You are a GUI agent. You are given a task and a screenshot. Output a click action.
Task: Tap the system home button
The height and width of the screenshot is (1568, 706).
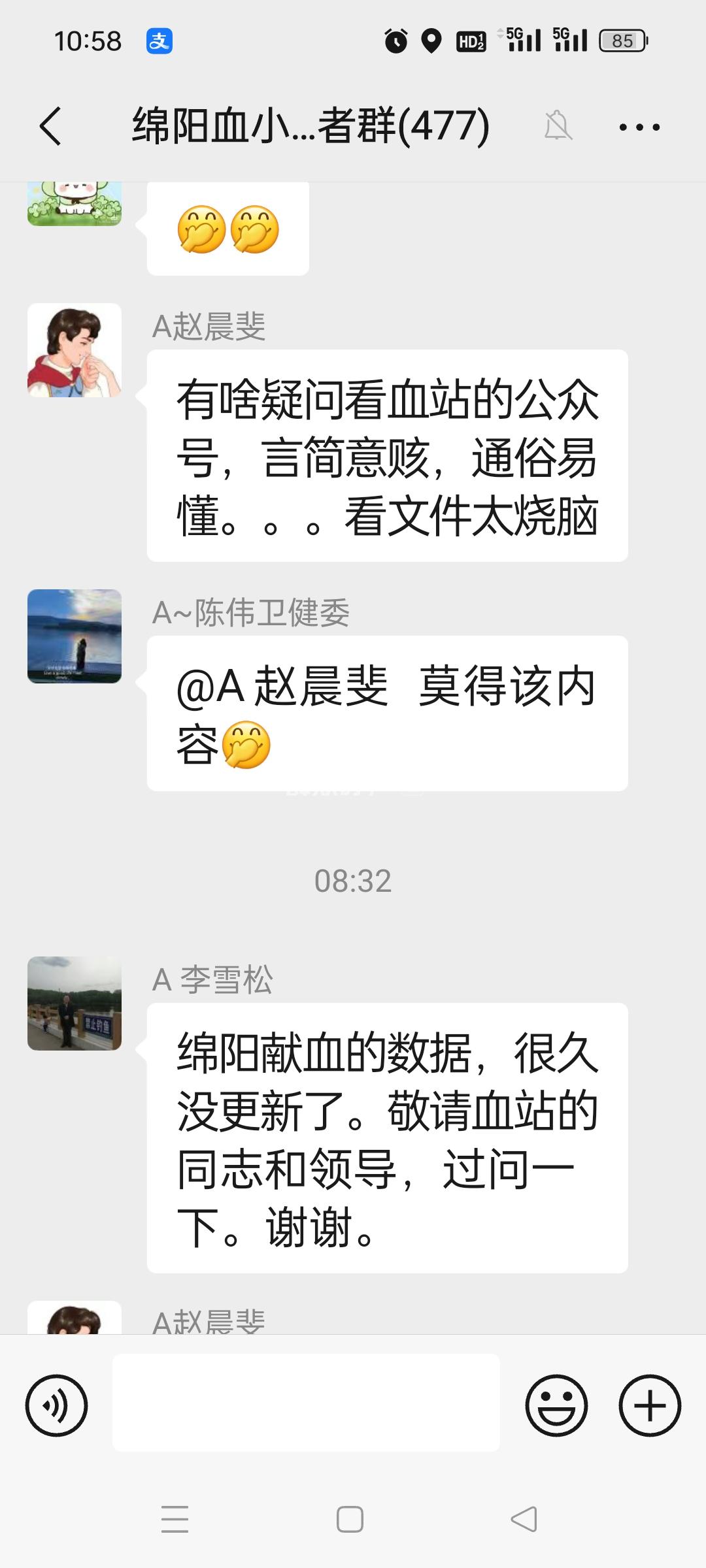[350, 1519]
